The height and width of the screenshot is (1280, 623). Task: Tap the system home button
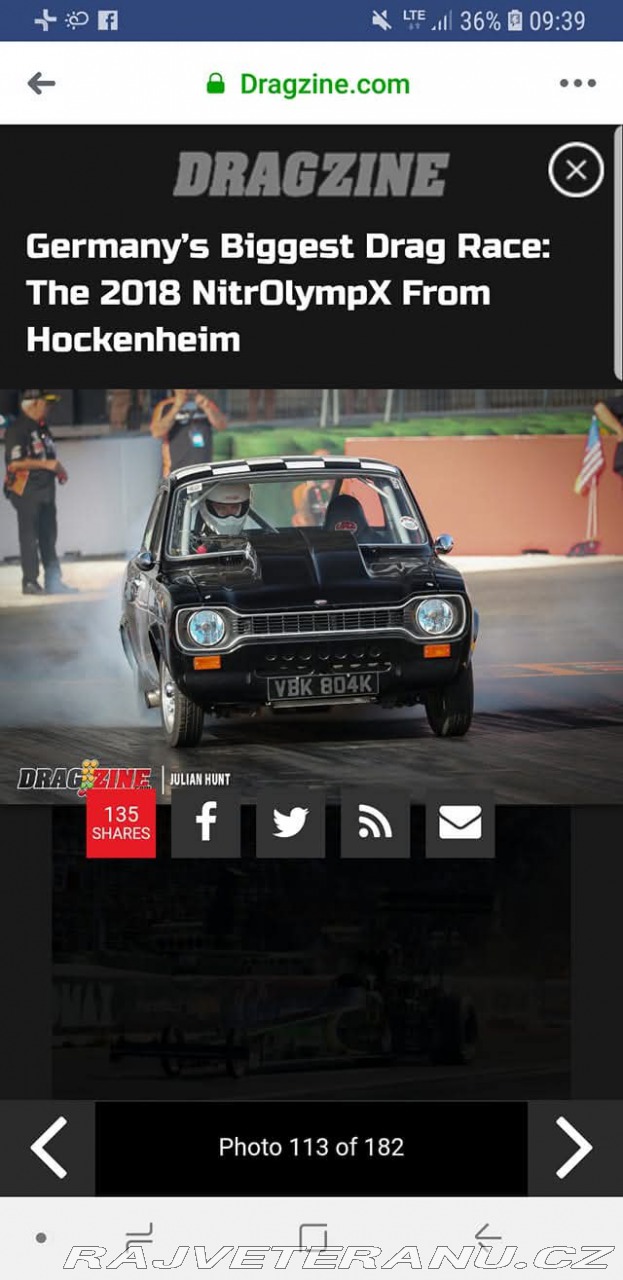click(313, 1237)
